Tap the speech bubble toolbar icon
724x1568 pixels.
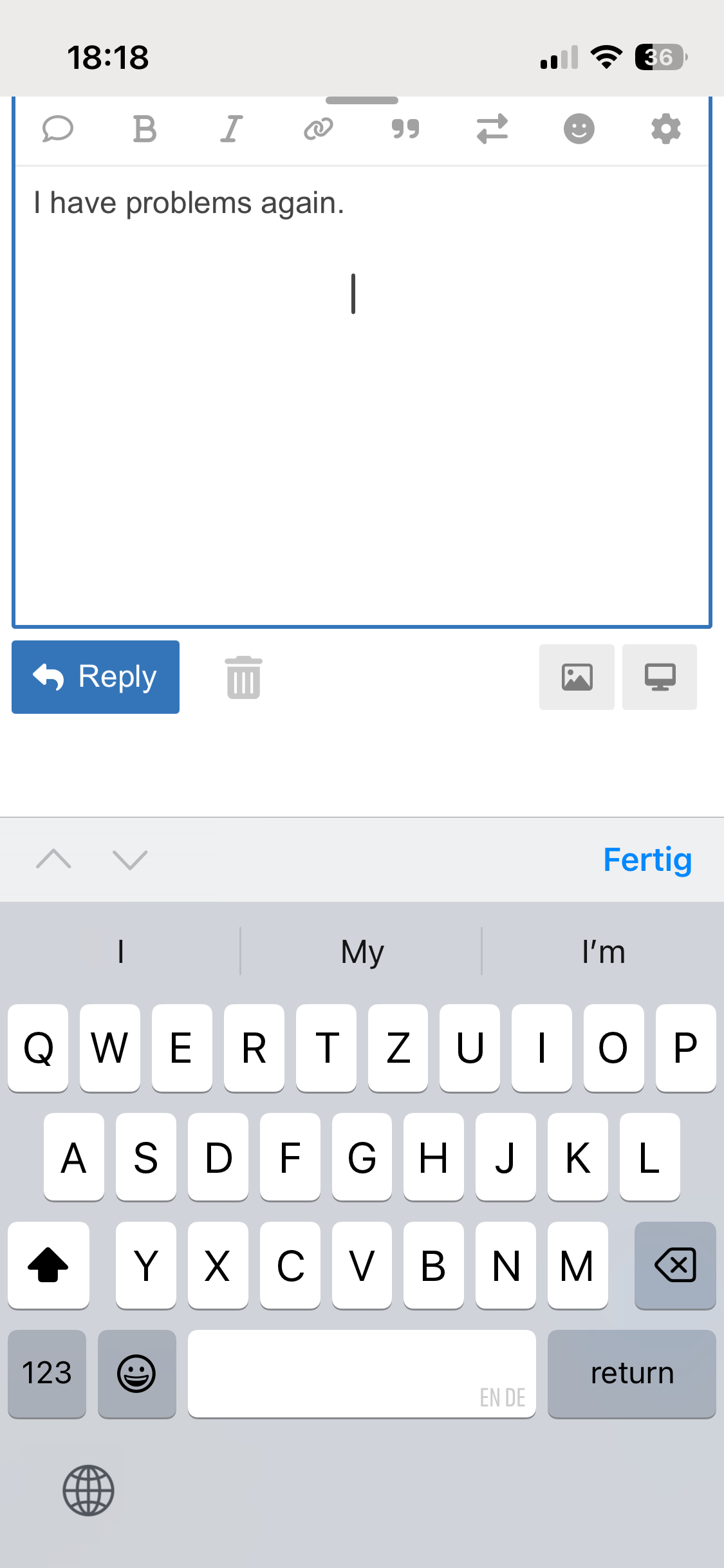(58, 129)
